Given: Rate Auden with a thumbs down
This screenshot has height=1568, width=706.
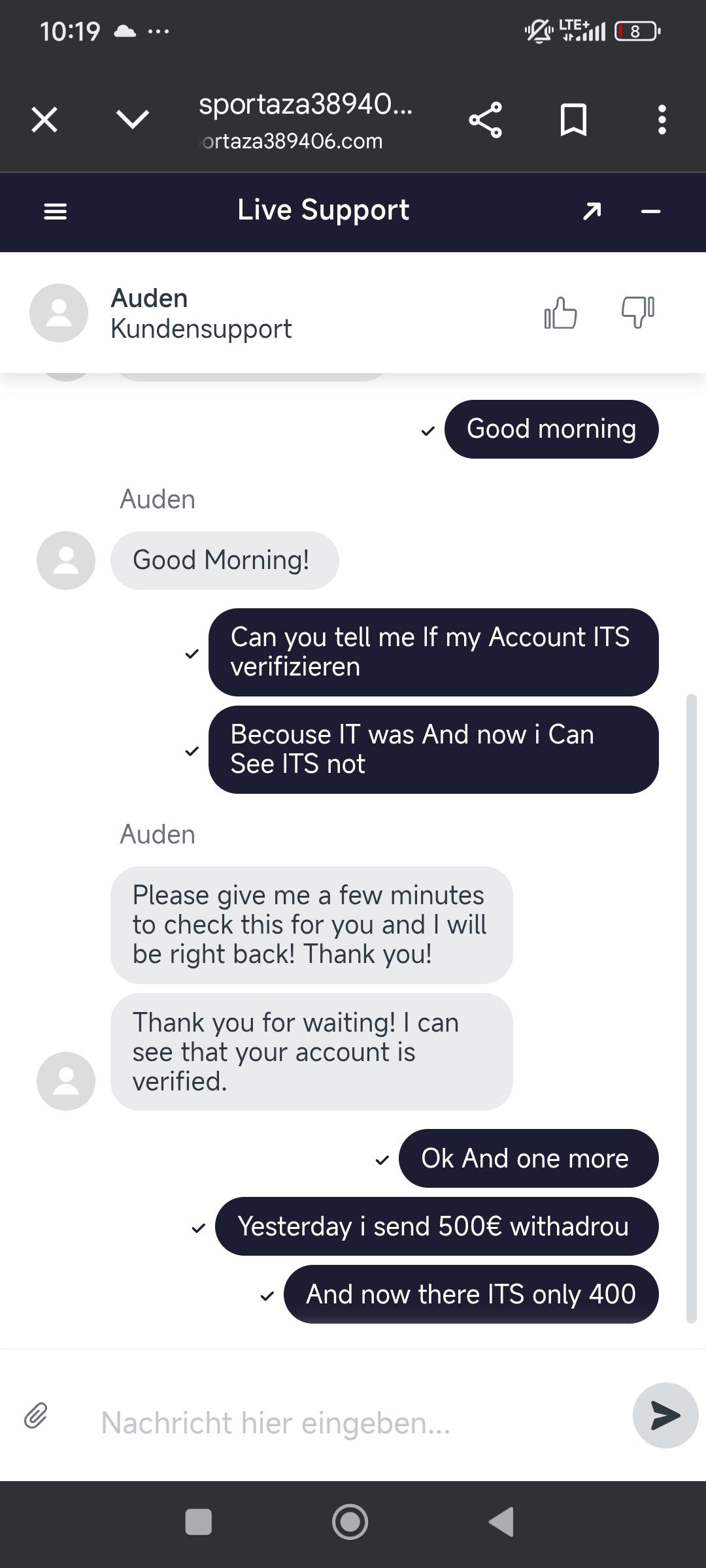Looking at the screenshot, I should pos(637,313).
